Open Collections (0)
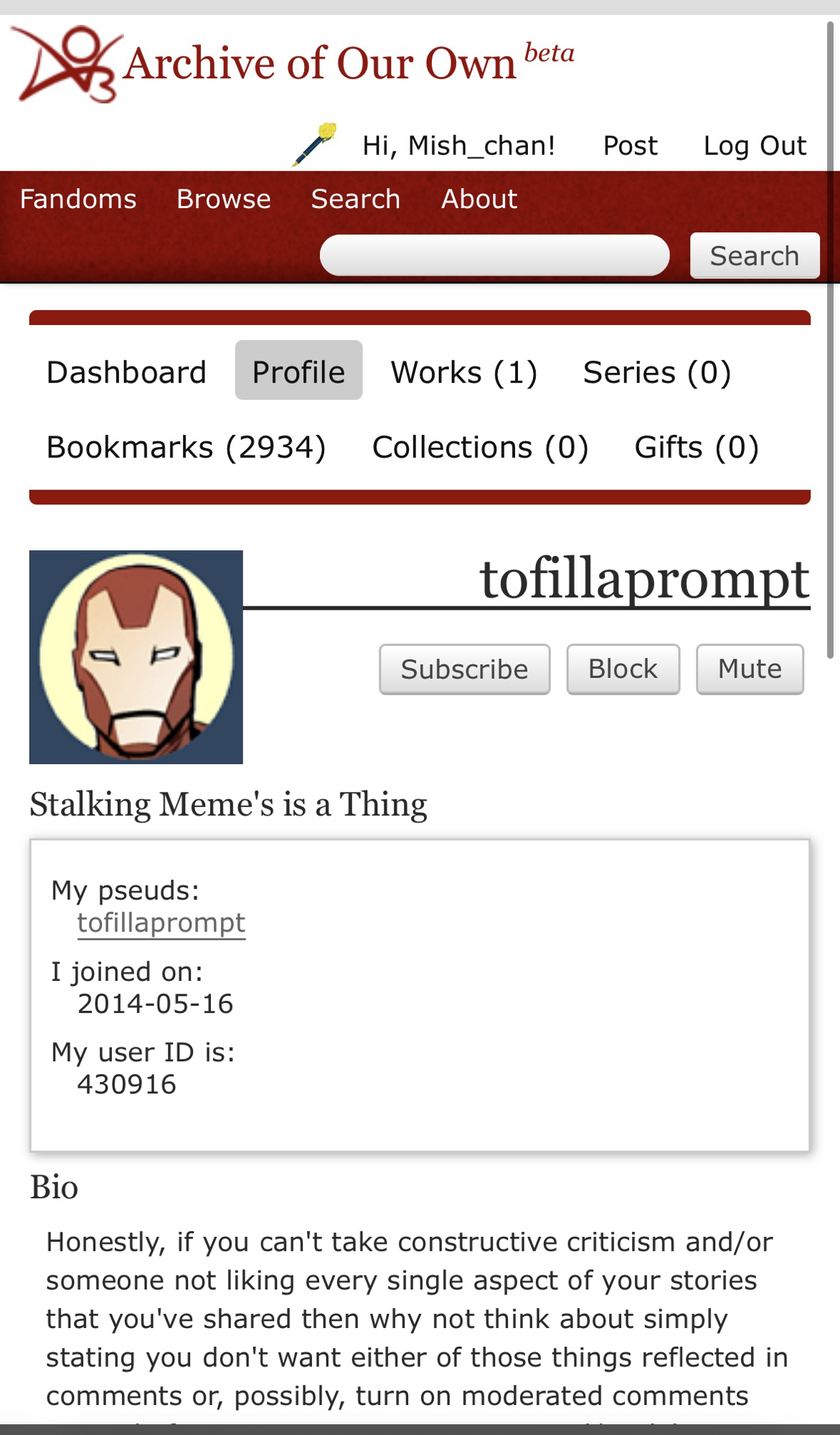This screenshot has width=840, height=1435. click(x=480, y=447)
